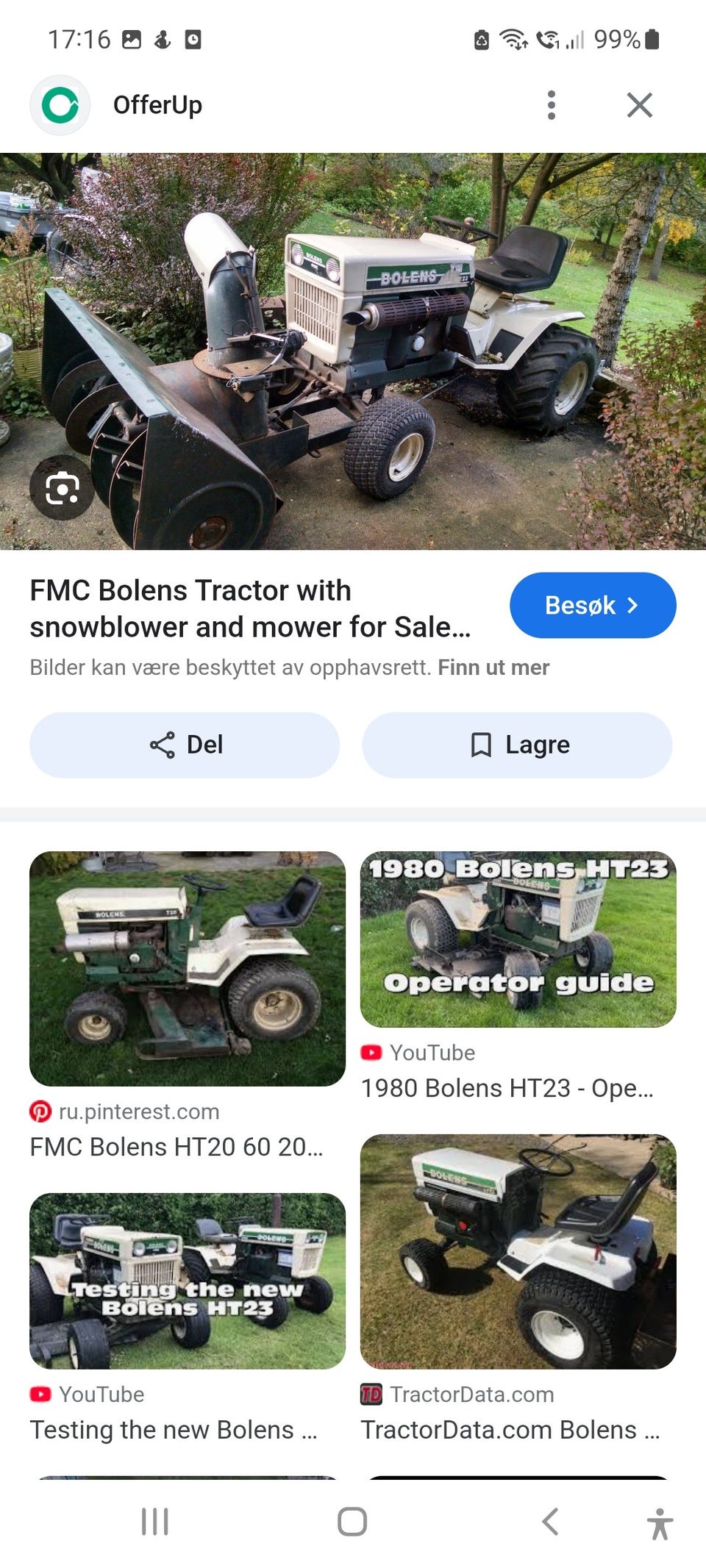The image size is (706, 1568).
Task: Tap the clock showing 17:16
Action: click(78, 40)
